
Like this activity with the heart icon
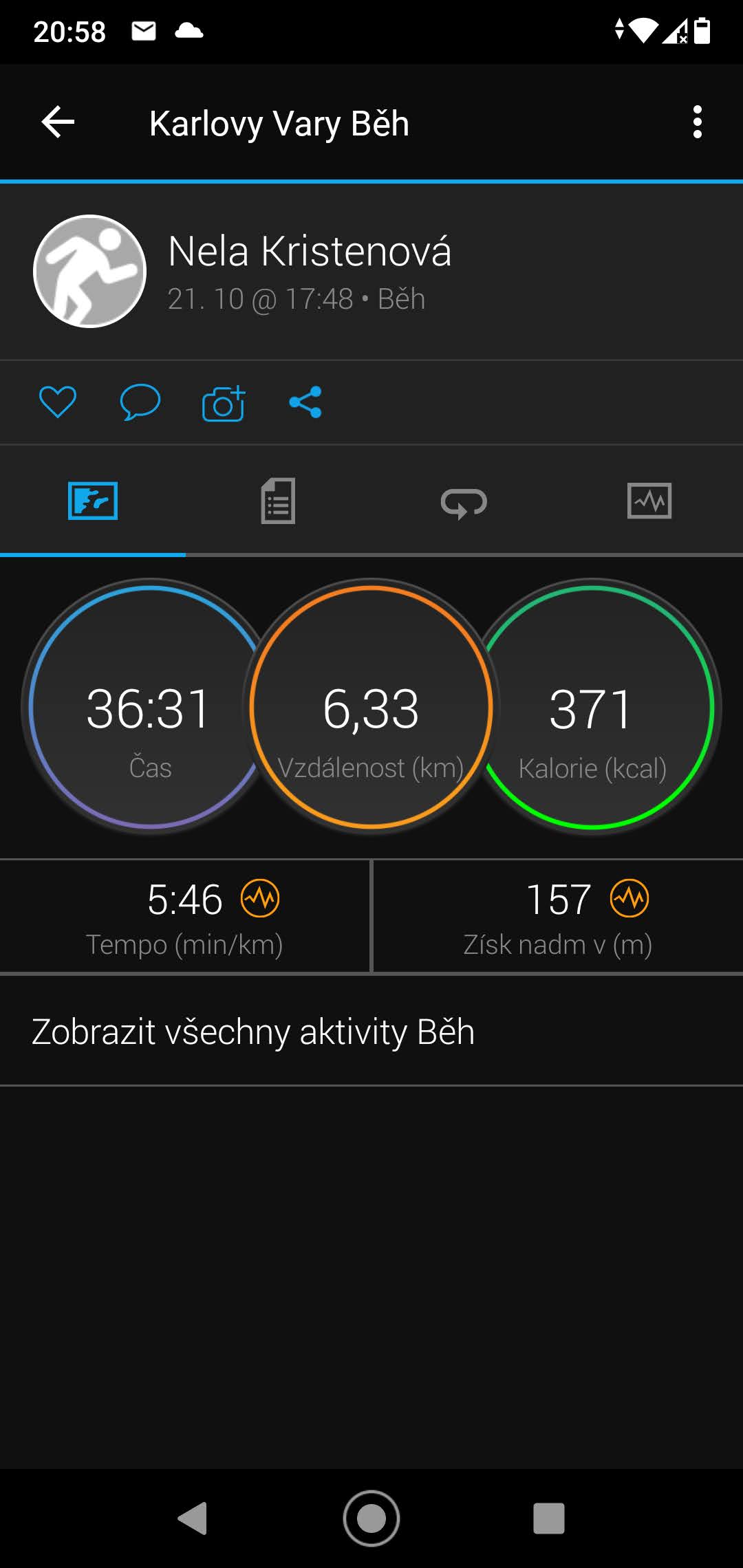(58, 402)
